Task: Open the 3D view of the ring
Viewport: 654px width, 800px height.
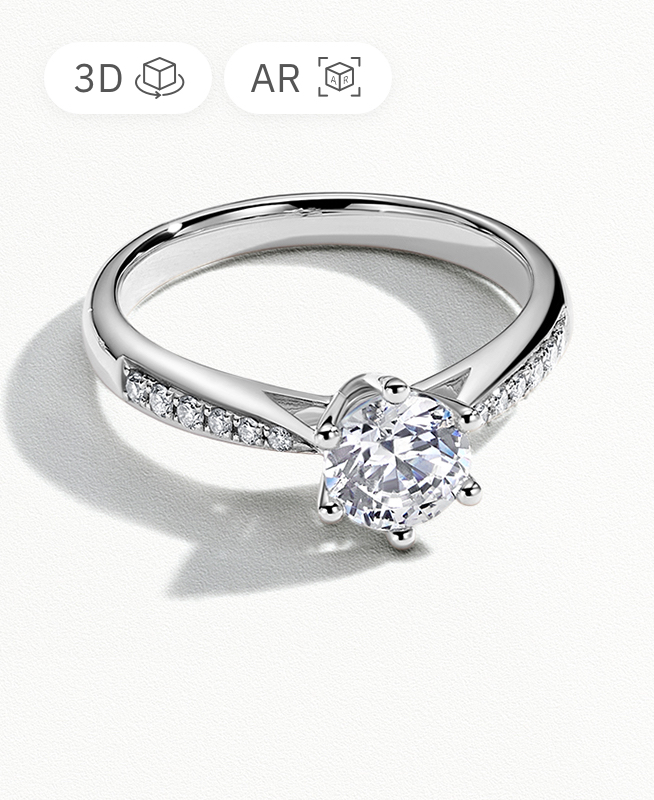Action: (128, 77)
